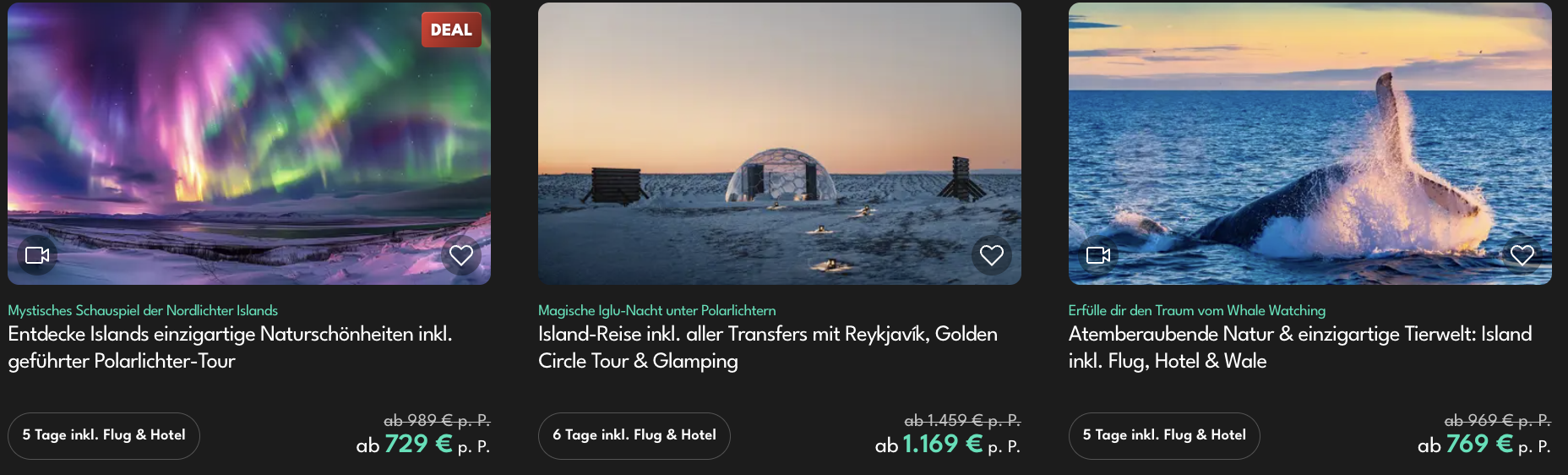Open 'Island-Reise inkl. aller Transfers' offer title
Screen dimensions: 1568x475
(767, 347)
